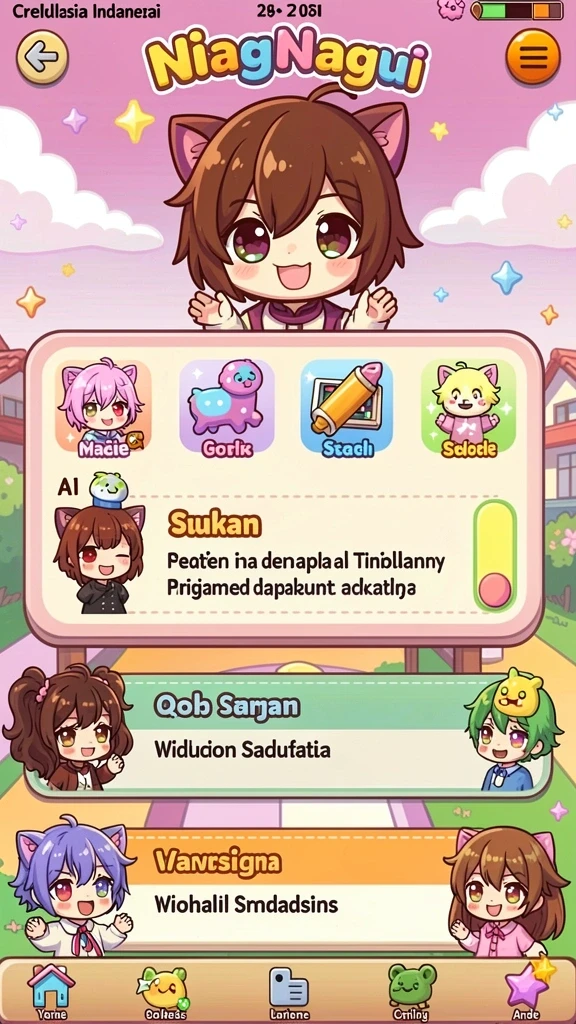Screen dimensions: 576x1024
Task: Open the Solocle yellow cat tile
Action: (468, 408)
